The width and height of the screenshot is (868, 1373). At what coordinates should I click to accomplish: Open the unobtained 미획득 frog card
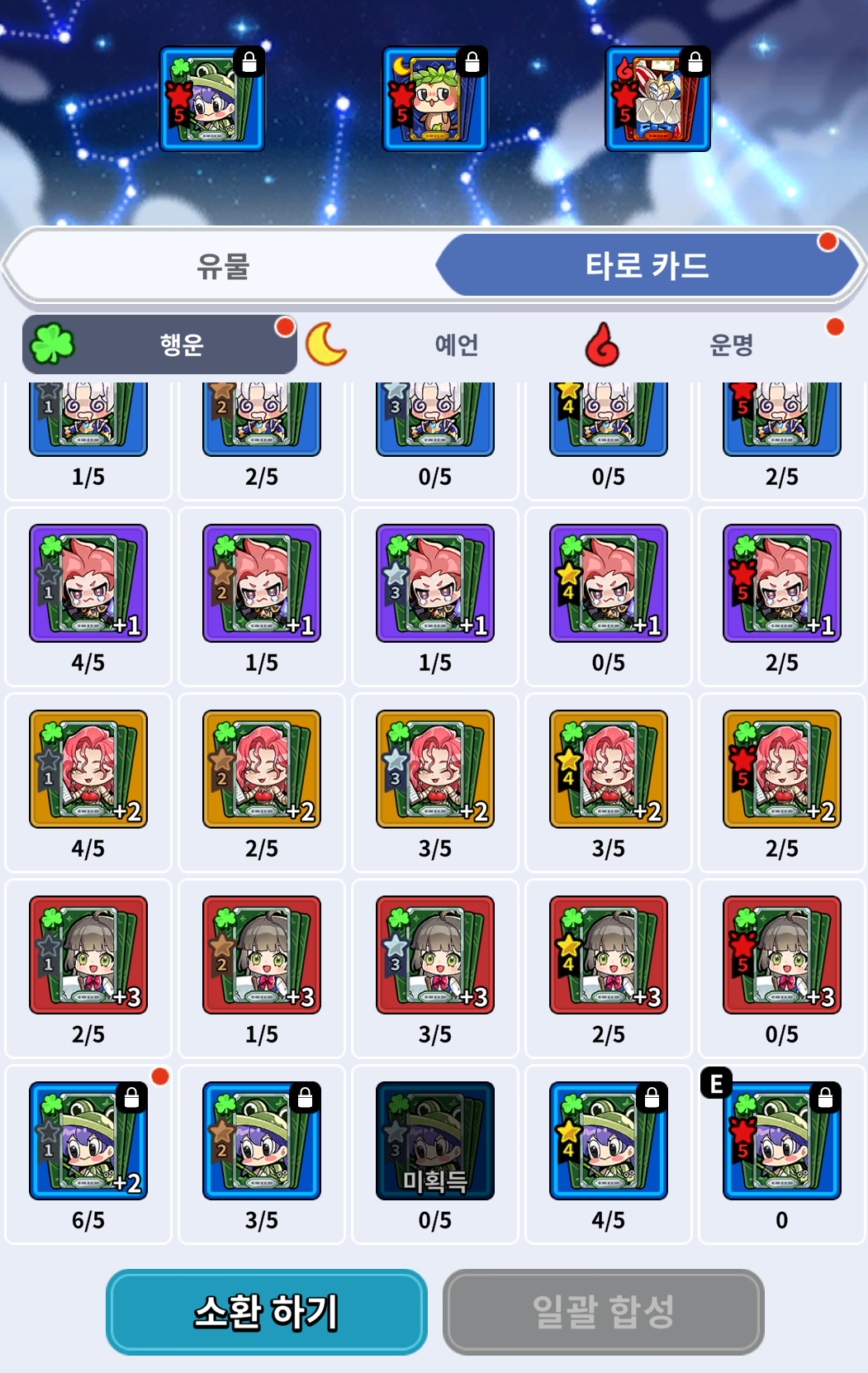(435, 1141)
